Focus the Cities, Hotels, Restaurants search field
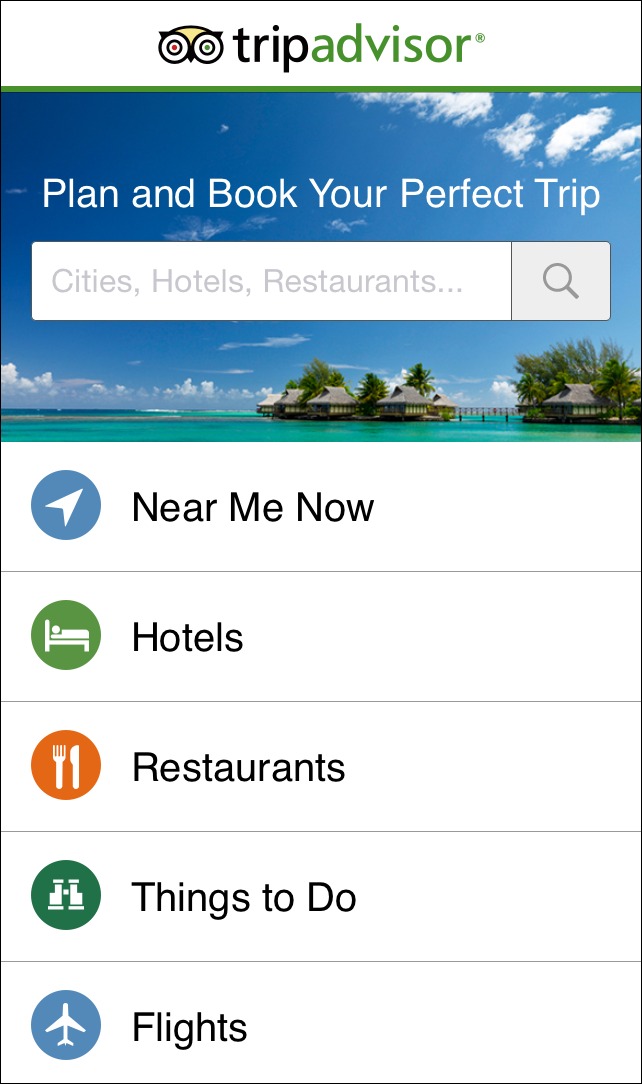Image resolution: width=642 pixels, height=1084 pixels. click(x=271, y=281)
